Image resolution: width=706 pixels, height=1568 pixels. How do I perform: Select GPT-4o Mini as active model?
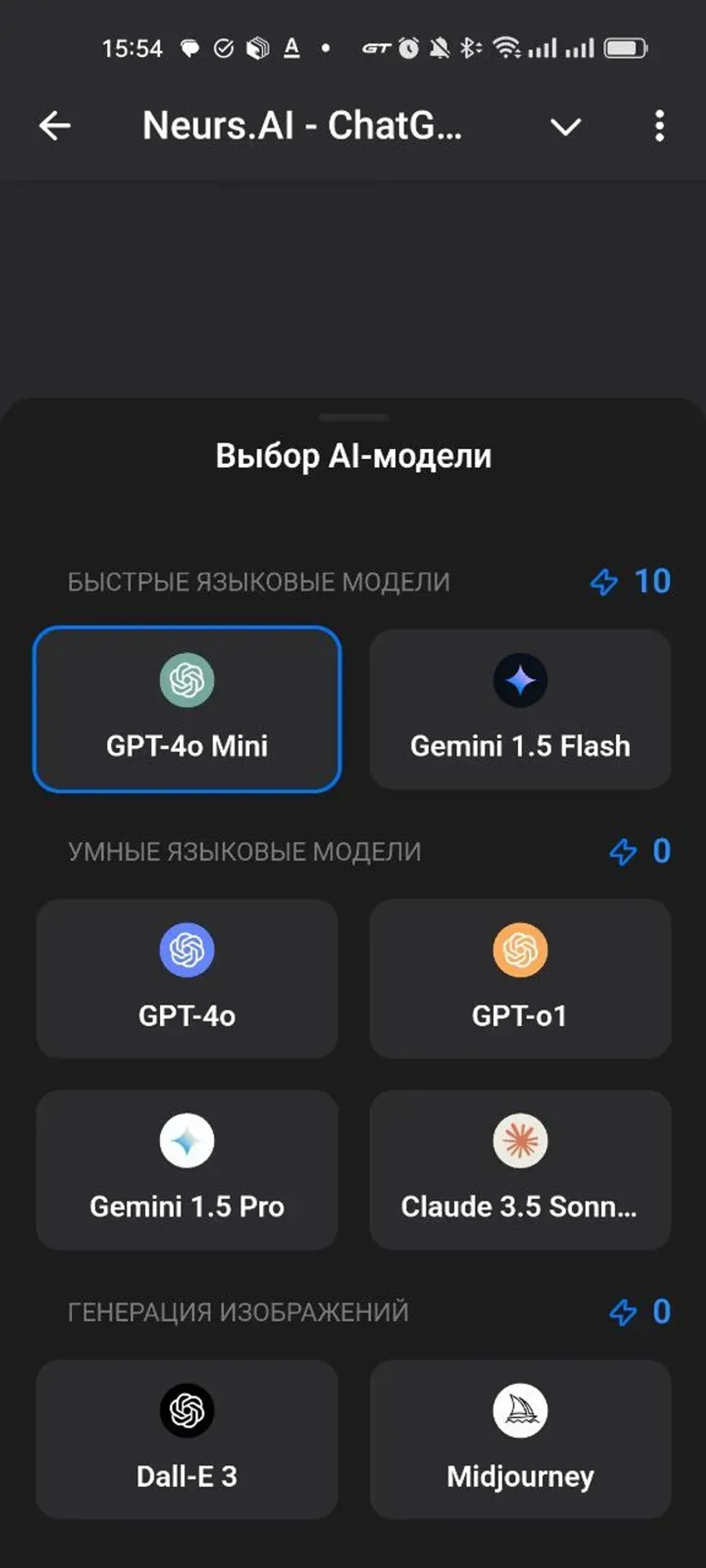click(x=186, y=709)
